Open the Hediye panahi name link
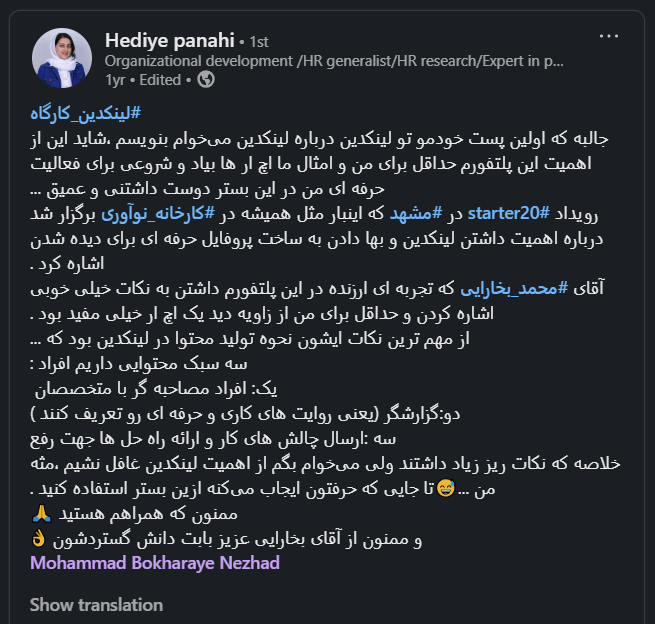The width and height of the screenshot is (655, 624). click(x=170, y=41)
